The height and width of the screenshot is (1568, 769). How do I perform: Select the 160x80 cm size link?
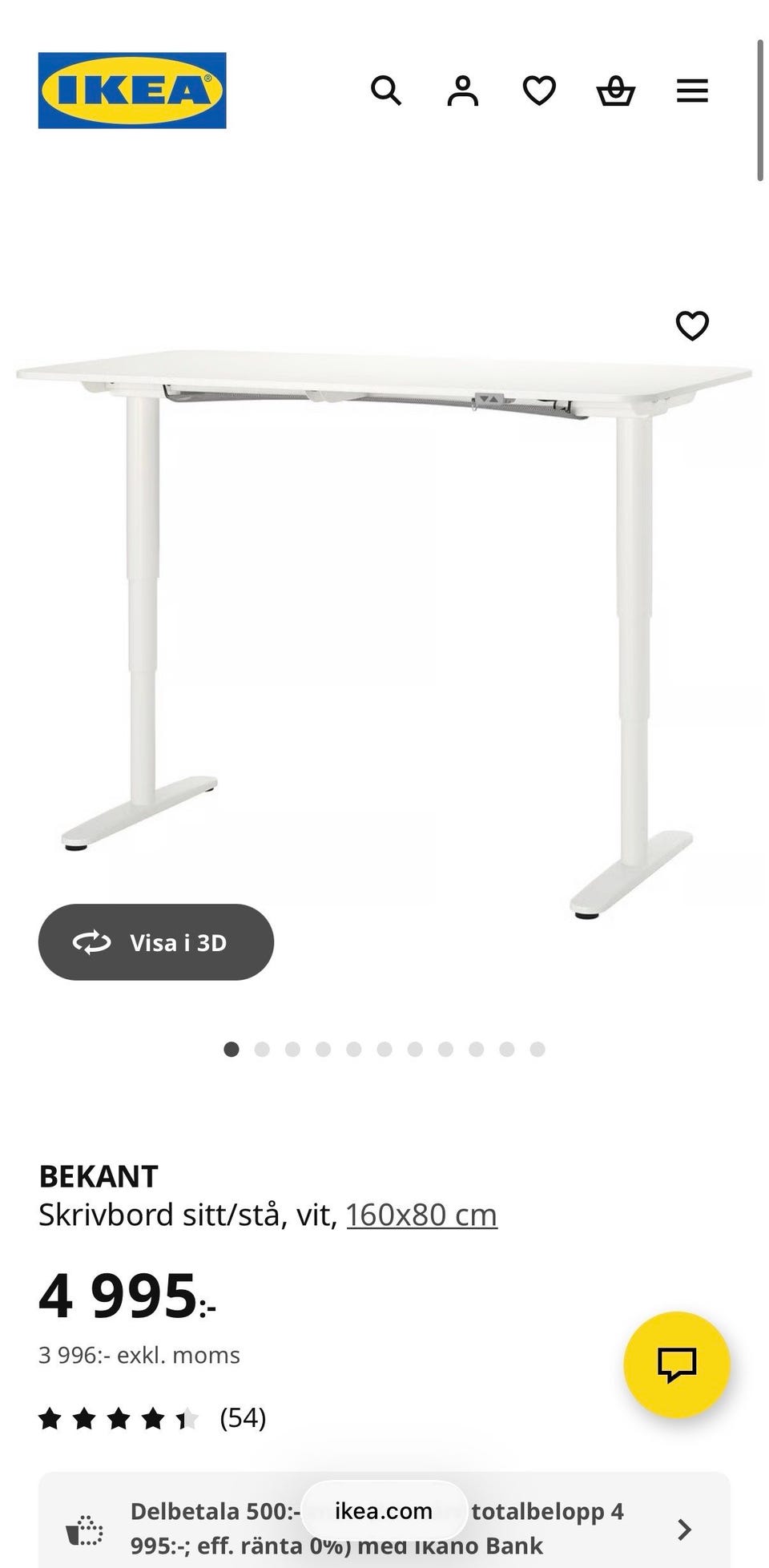(421, 1215)
